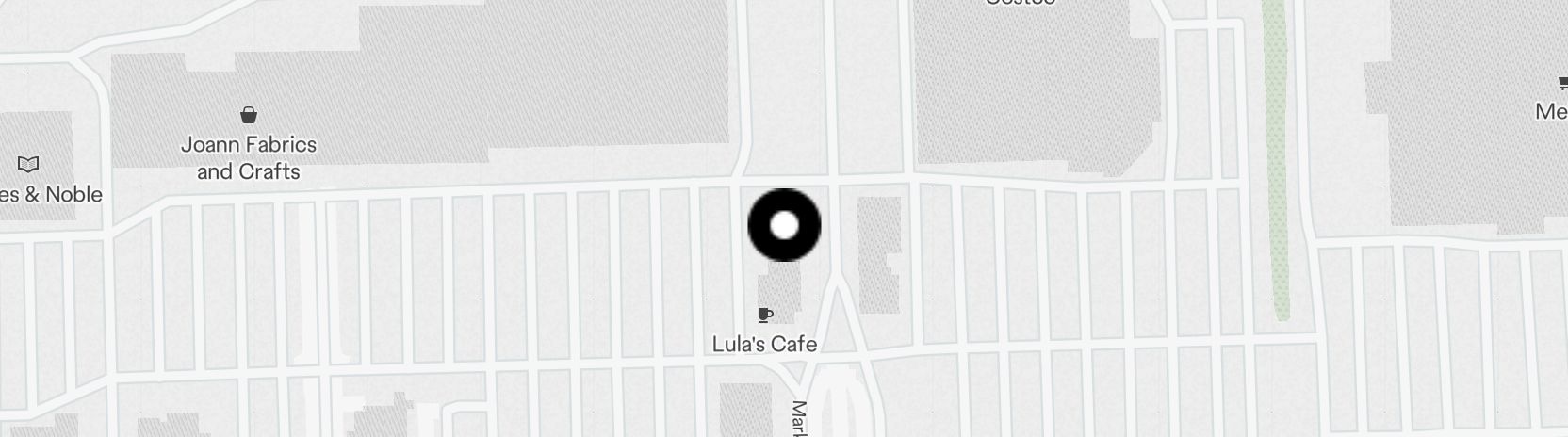Viewport: 1568px width, 437px height.
Task: Open Joann Fabrics and Crafts place marker
Action: [x=249, y=116]
